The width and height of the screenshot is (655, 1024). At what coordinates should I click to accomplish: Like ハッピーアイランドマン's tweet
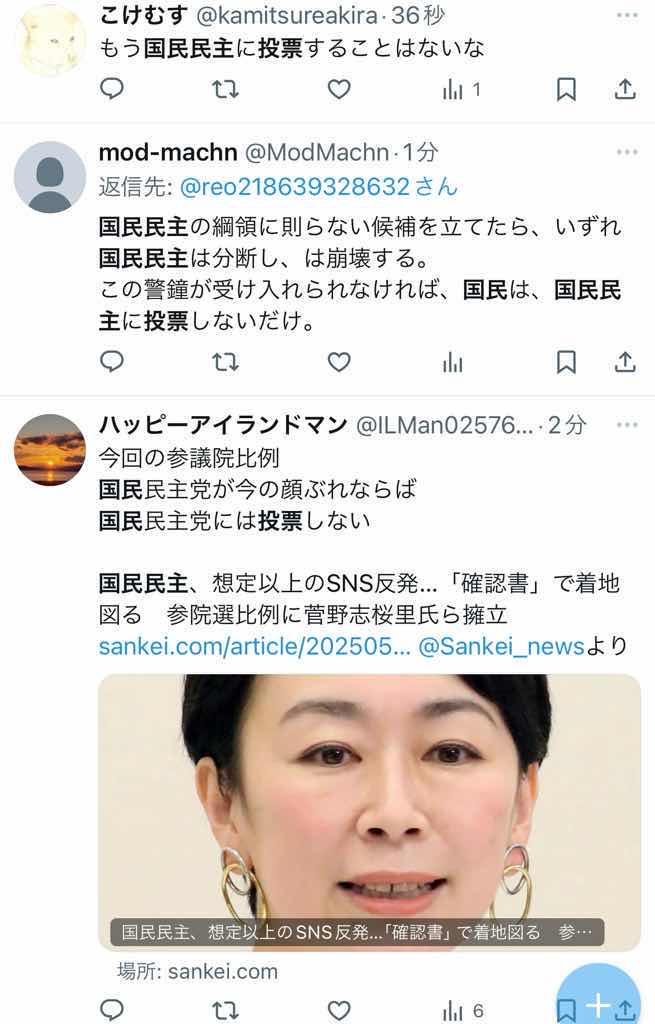coord(339,1010)
